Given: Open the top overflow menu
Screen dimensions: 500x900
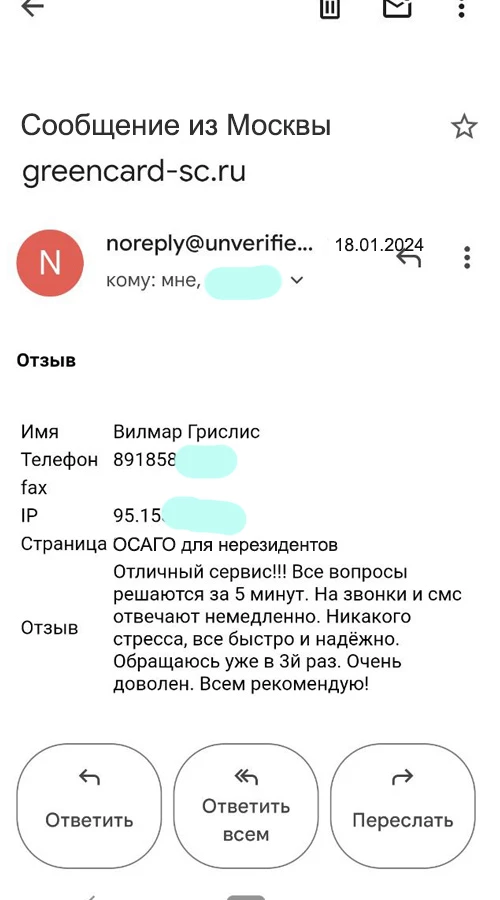Looking at the screenshot, I should [462, 7].
